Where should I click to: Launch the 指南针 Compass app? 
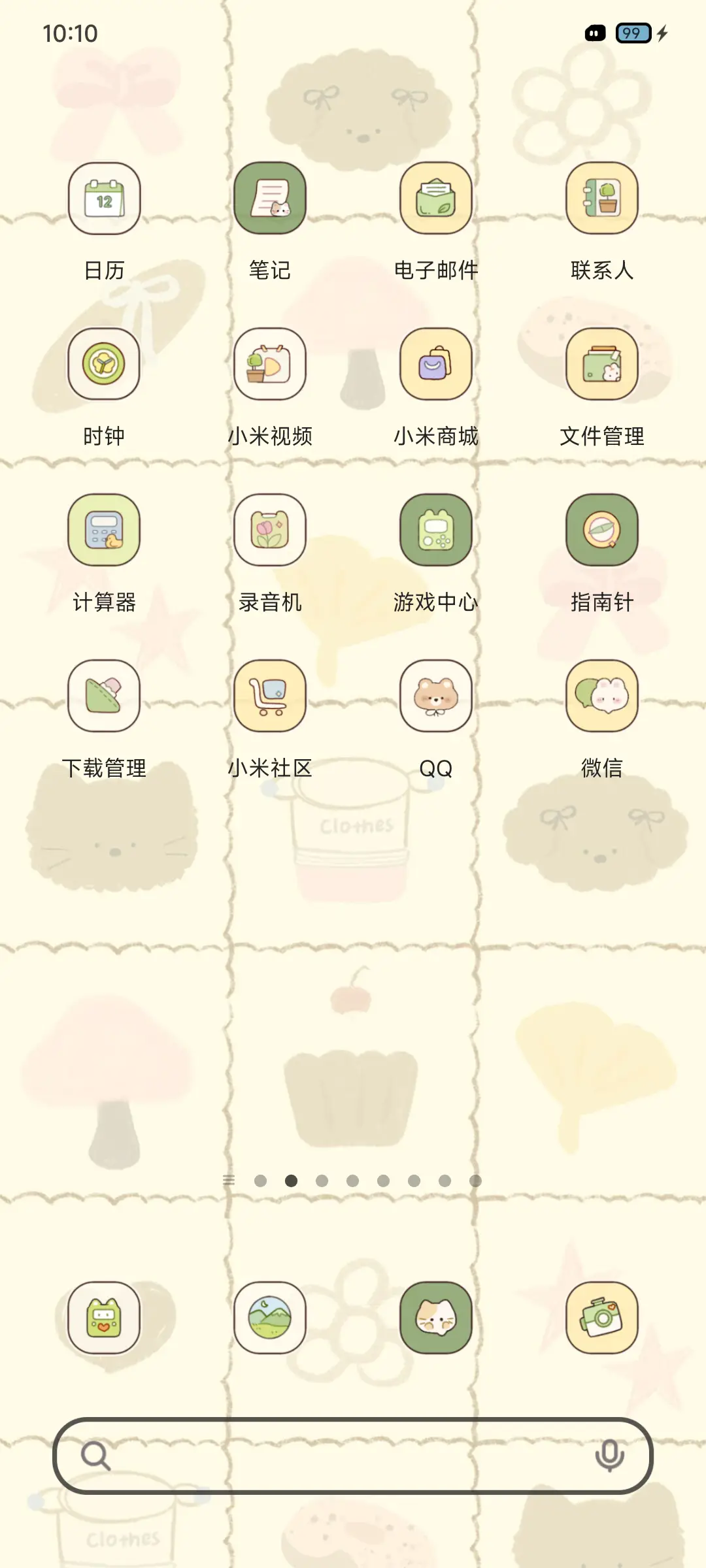[x=601, y=530]
